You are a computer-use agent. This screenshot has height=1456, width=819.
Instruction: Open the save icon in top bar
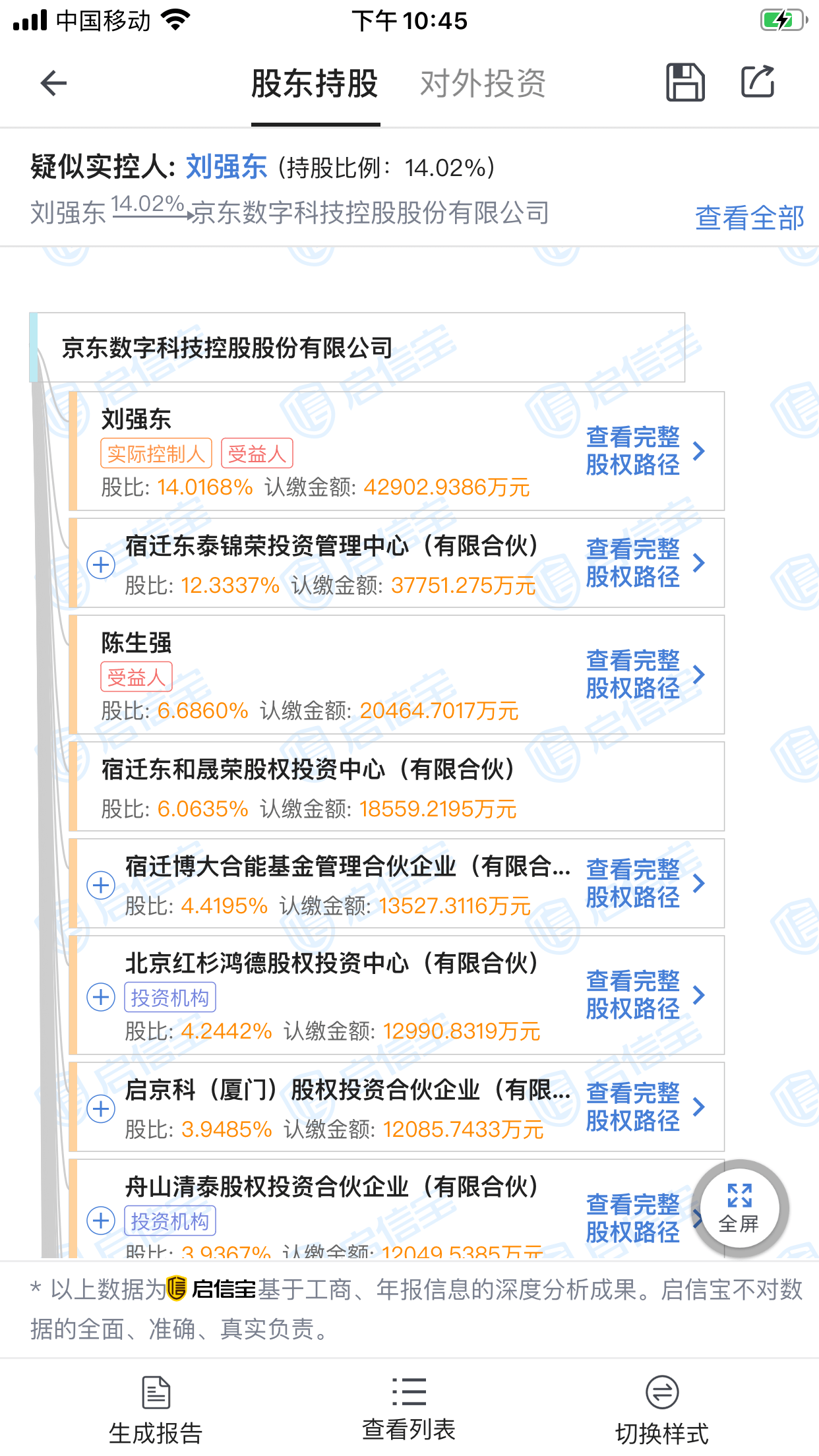click(685, 82)
